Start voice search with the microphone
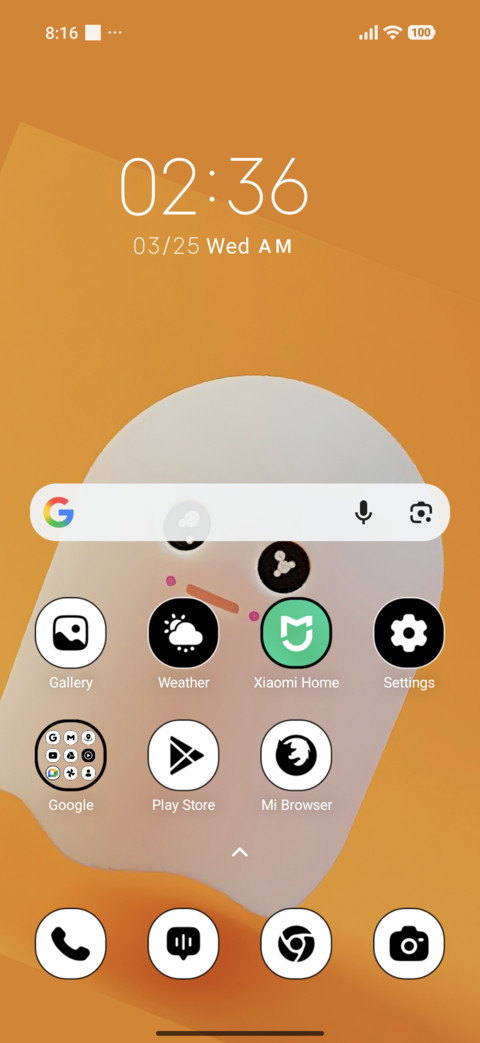This screenshot has width=480, height=1043. click(x=363, y=512)
